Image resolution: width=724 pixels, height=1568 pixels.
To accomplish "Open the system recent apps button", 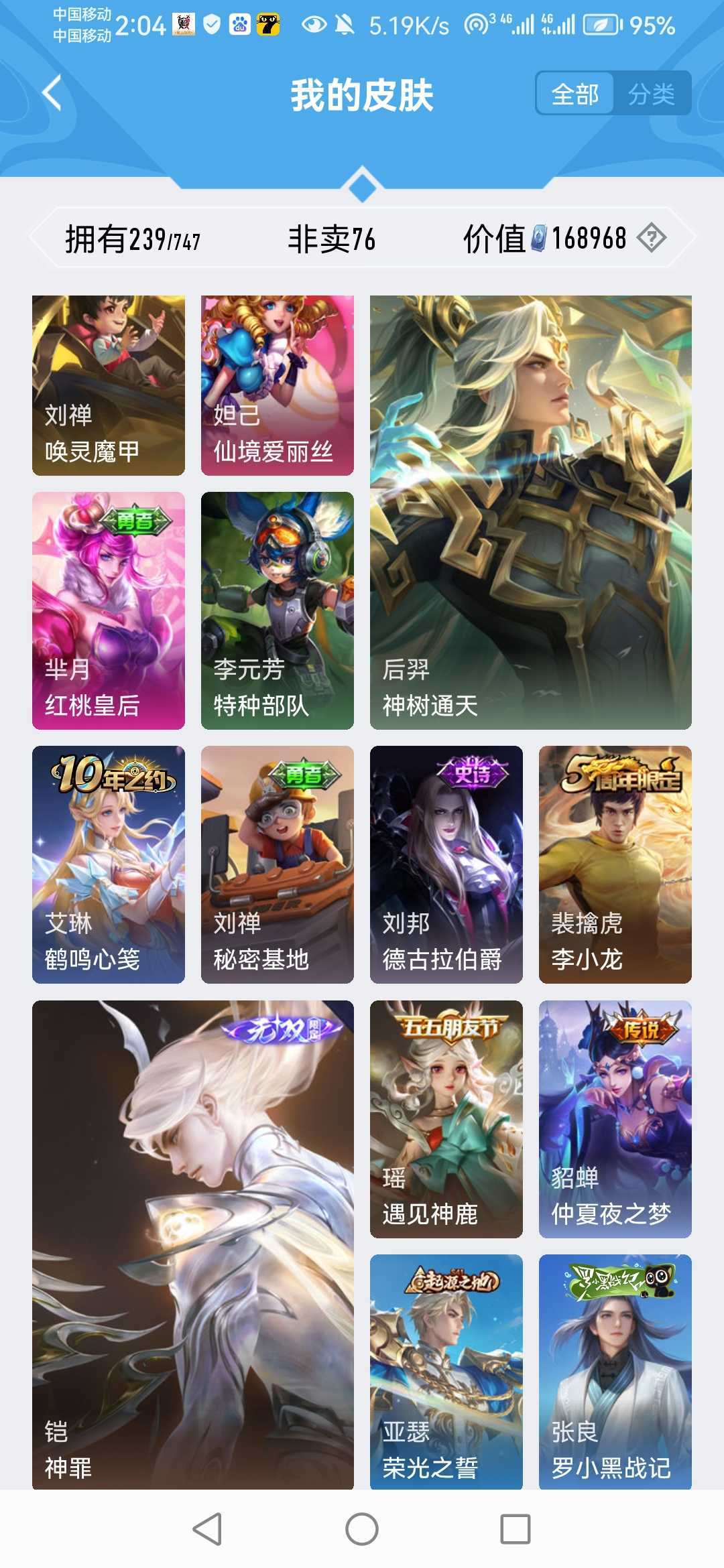I will tap(516, 1529).
